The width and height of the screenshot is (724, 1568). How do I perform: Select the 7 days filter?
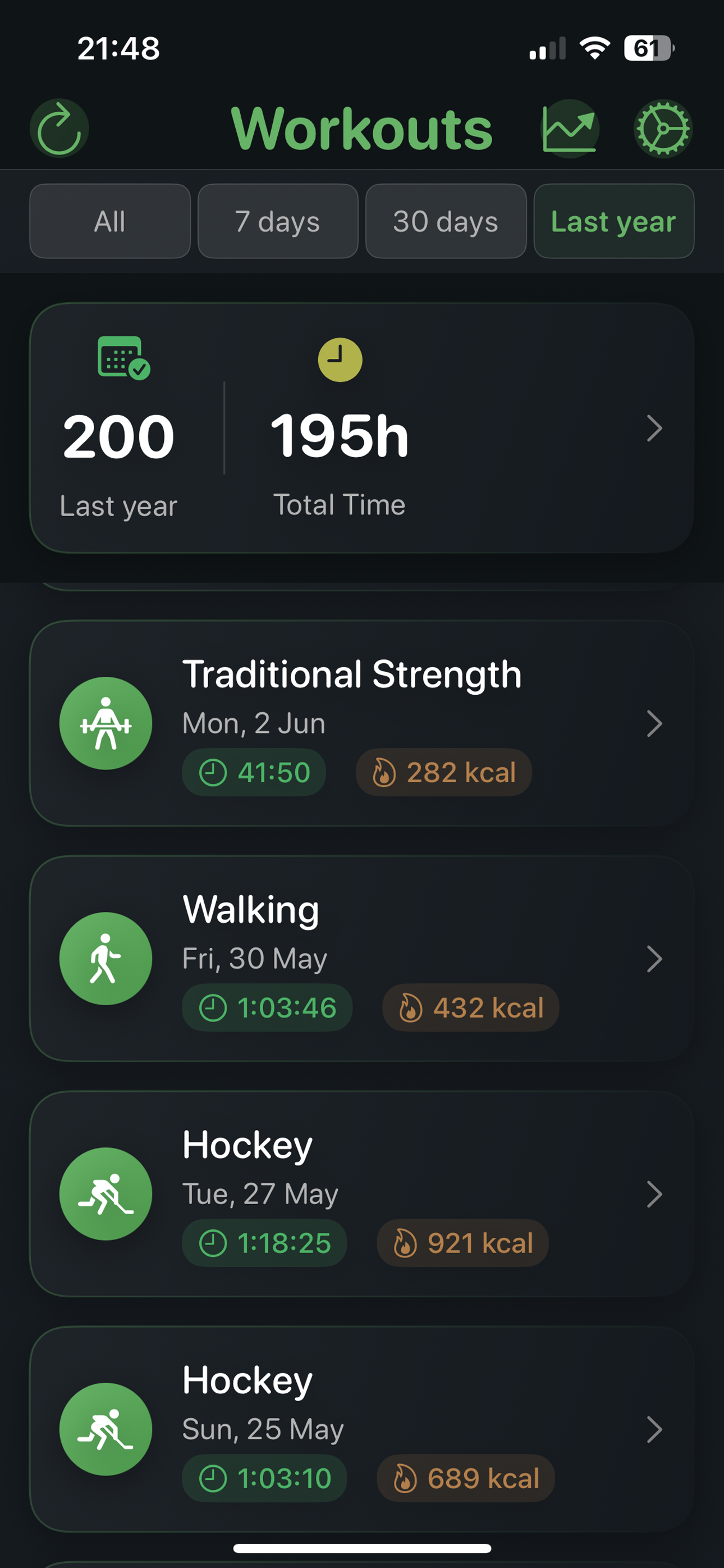(277, 222)
